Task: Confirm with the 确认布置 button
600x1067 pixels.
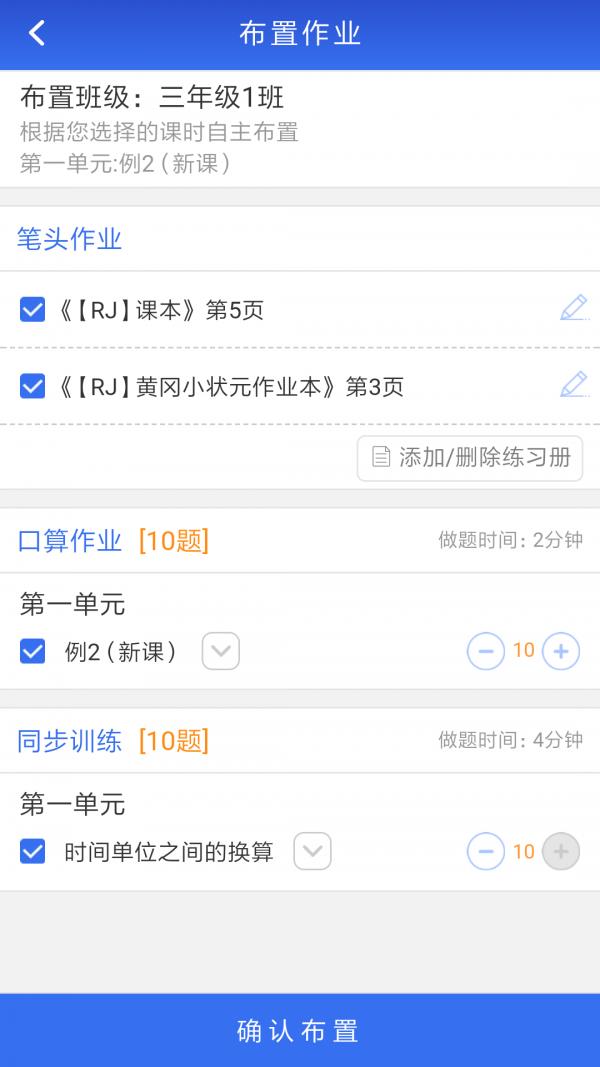Action: (300, 1030)
